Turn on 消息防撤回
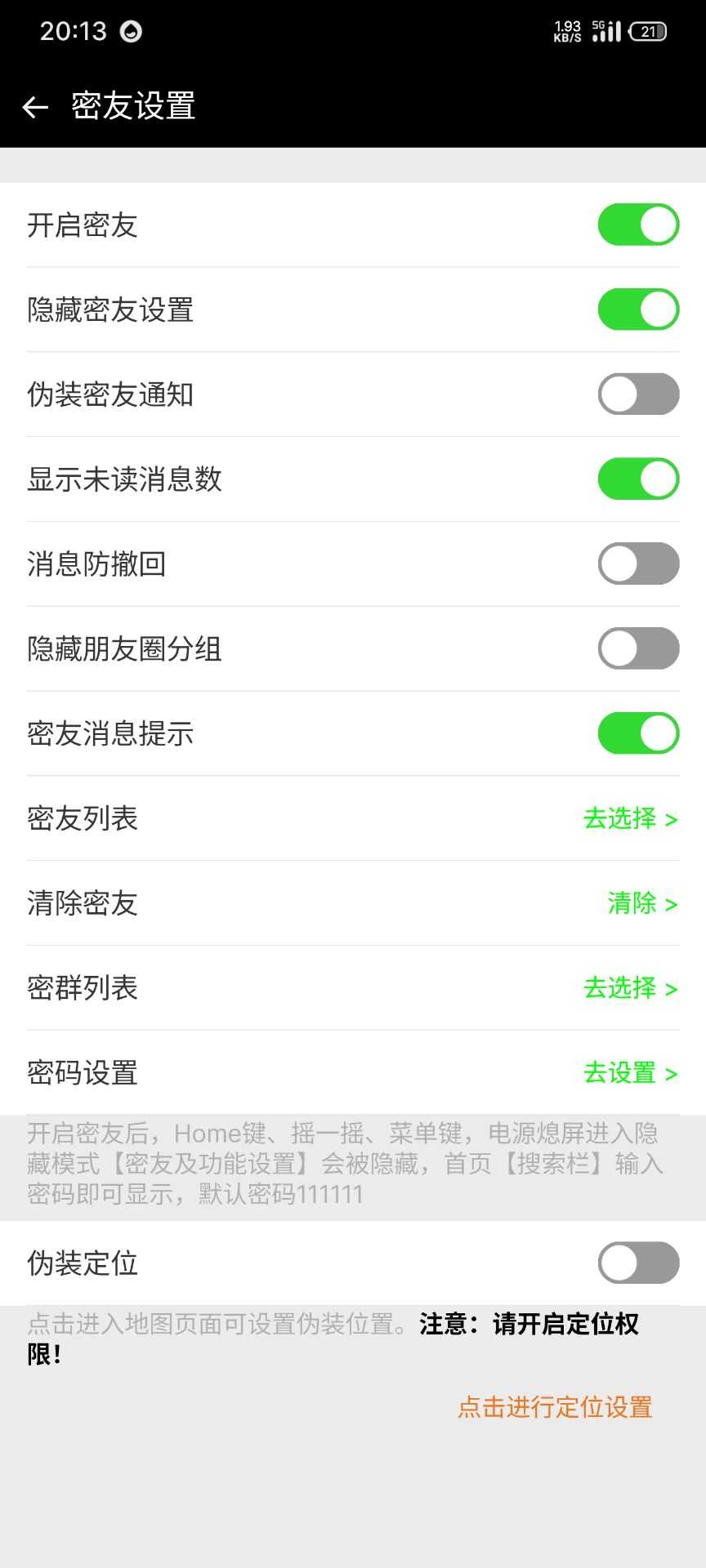The width and height of the screenshot is (706, 1568). coord(638,564)
